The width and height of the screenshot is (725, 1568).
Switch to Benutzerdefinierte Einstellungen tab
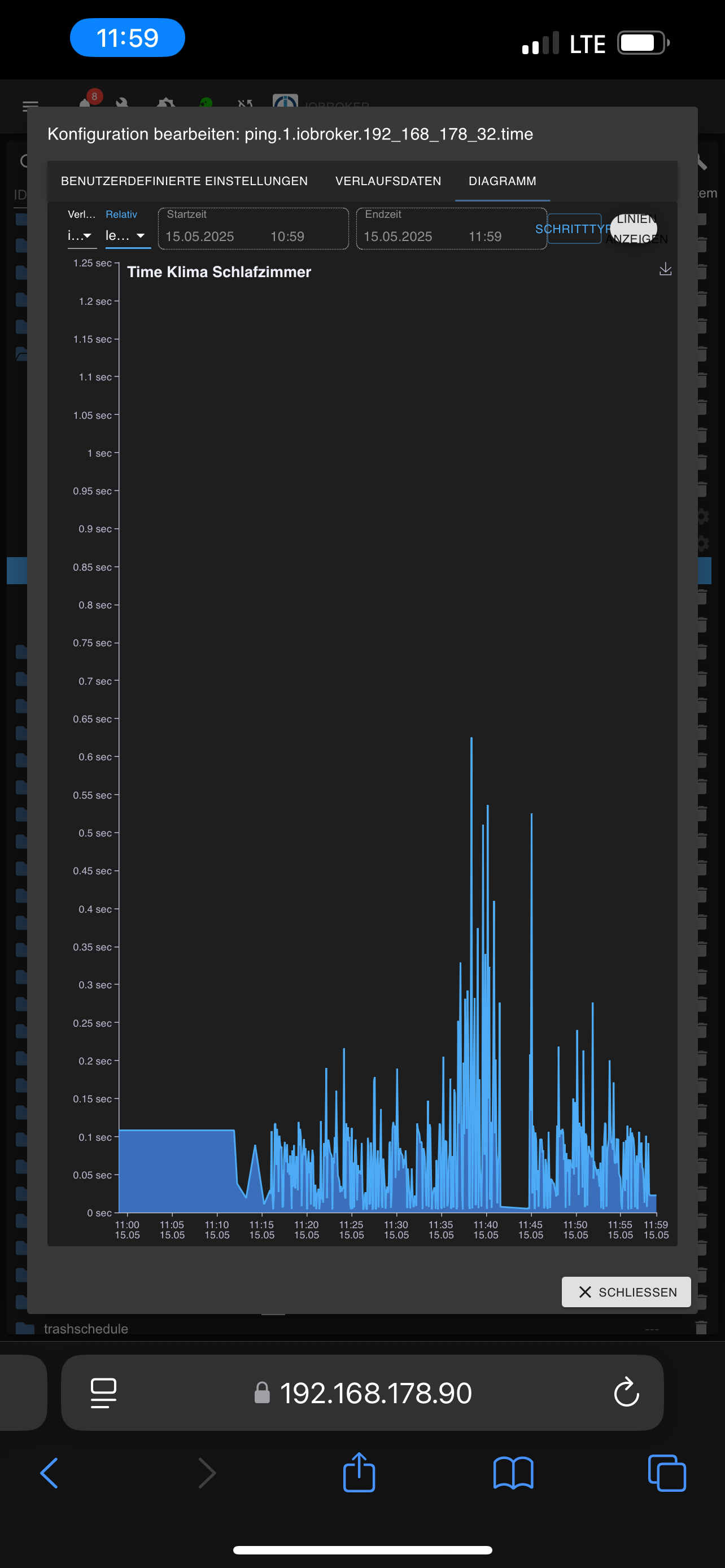[184, 181]
